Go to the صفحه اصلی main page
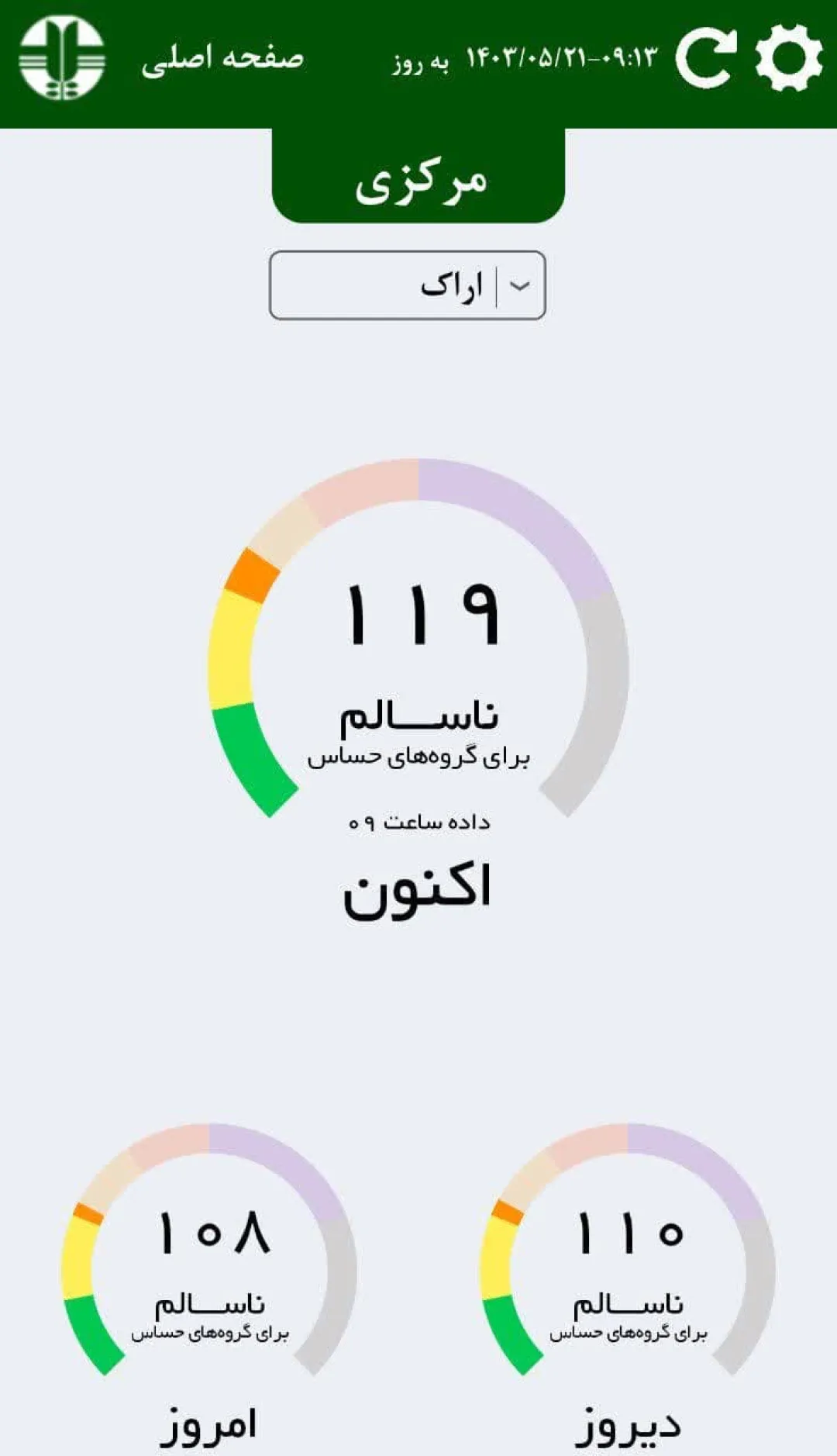This screenshot has width=837, height=1456. (222, 59)
